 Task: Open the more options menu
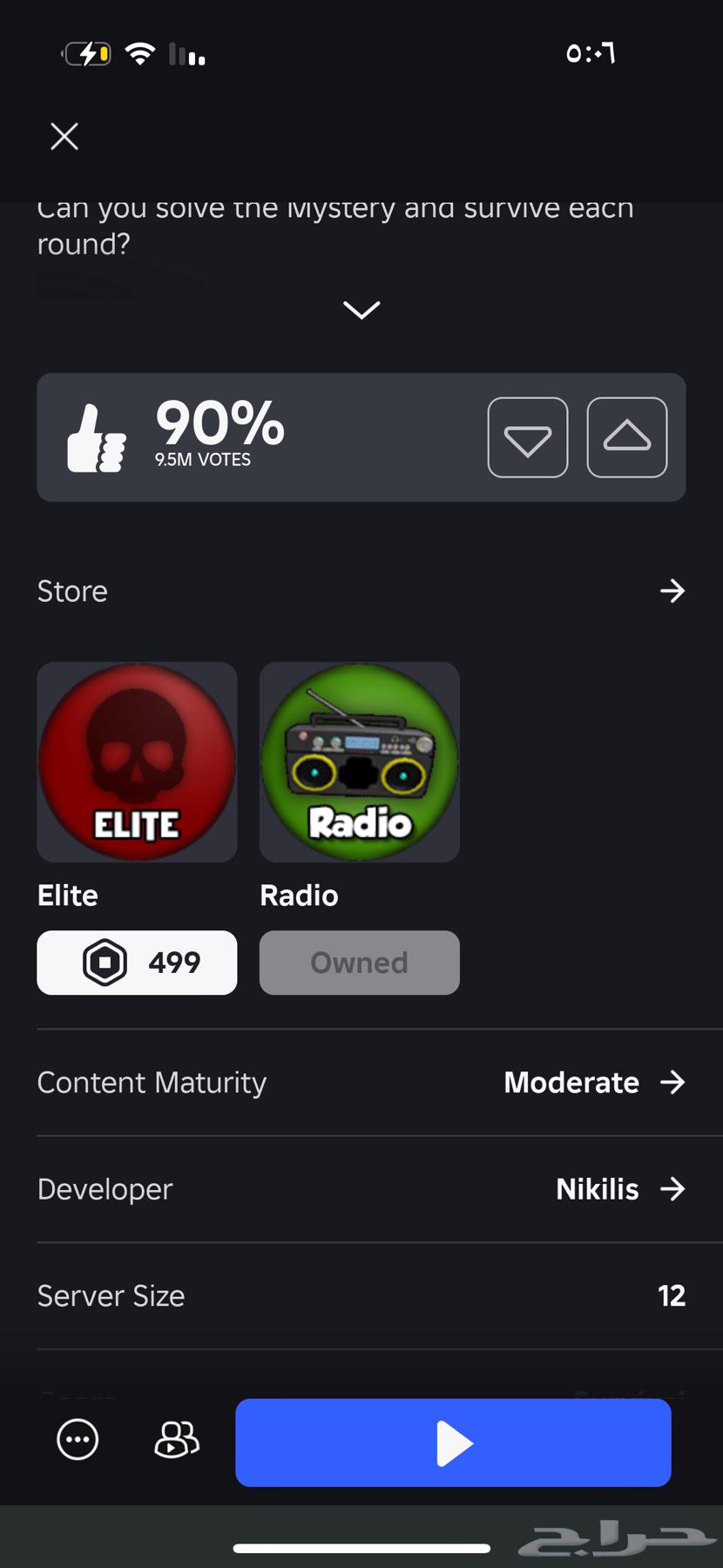pos(78,1440)
